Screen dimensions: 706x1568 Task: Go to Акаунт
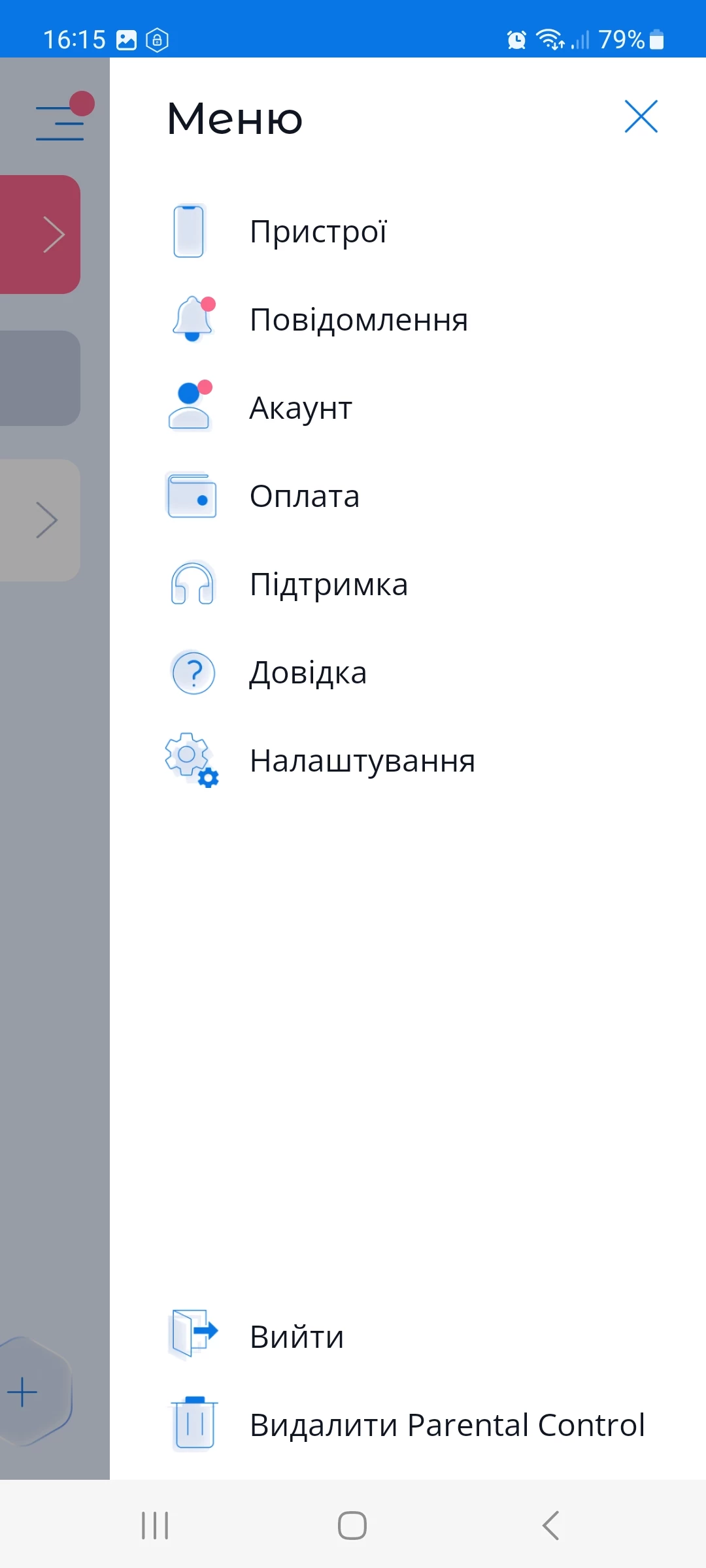301,408
